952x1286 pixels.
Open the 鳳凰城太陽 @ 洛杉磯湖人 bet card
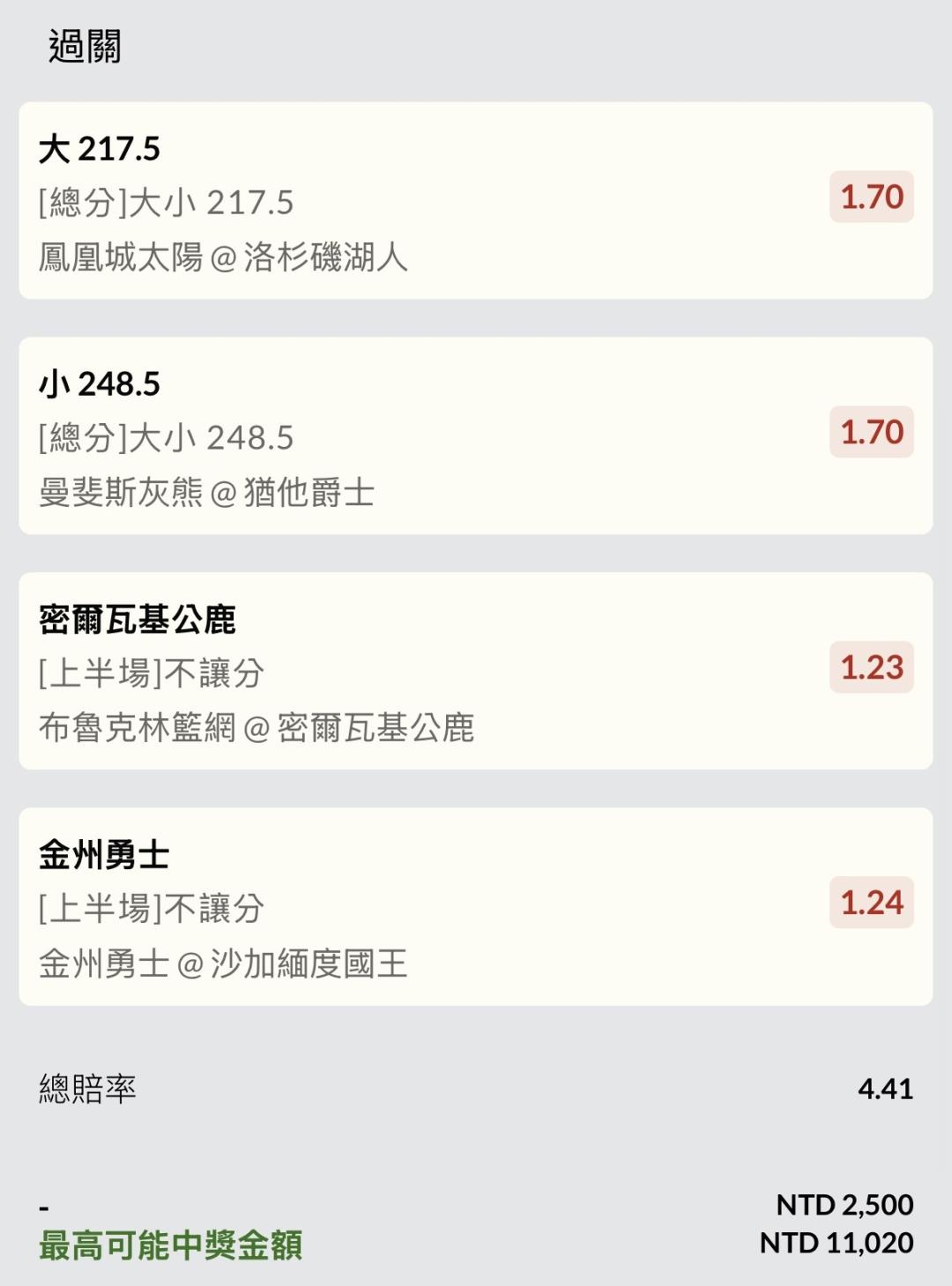(475, 201)
